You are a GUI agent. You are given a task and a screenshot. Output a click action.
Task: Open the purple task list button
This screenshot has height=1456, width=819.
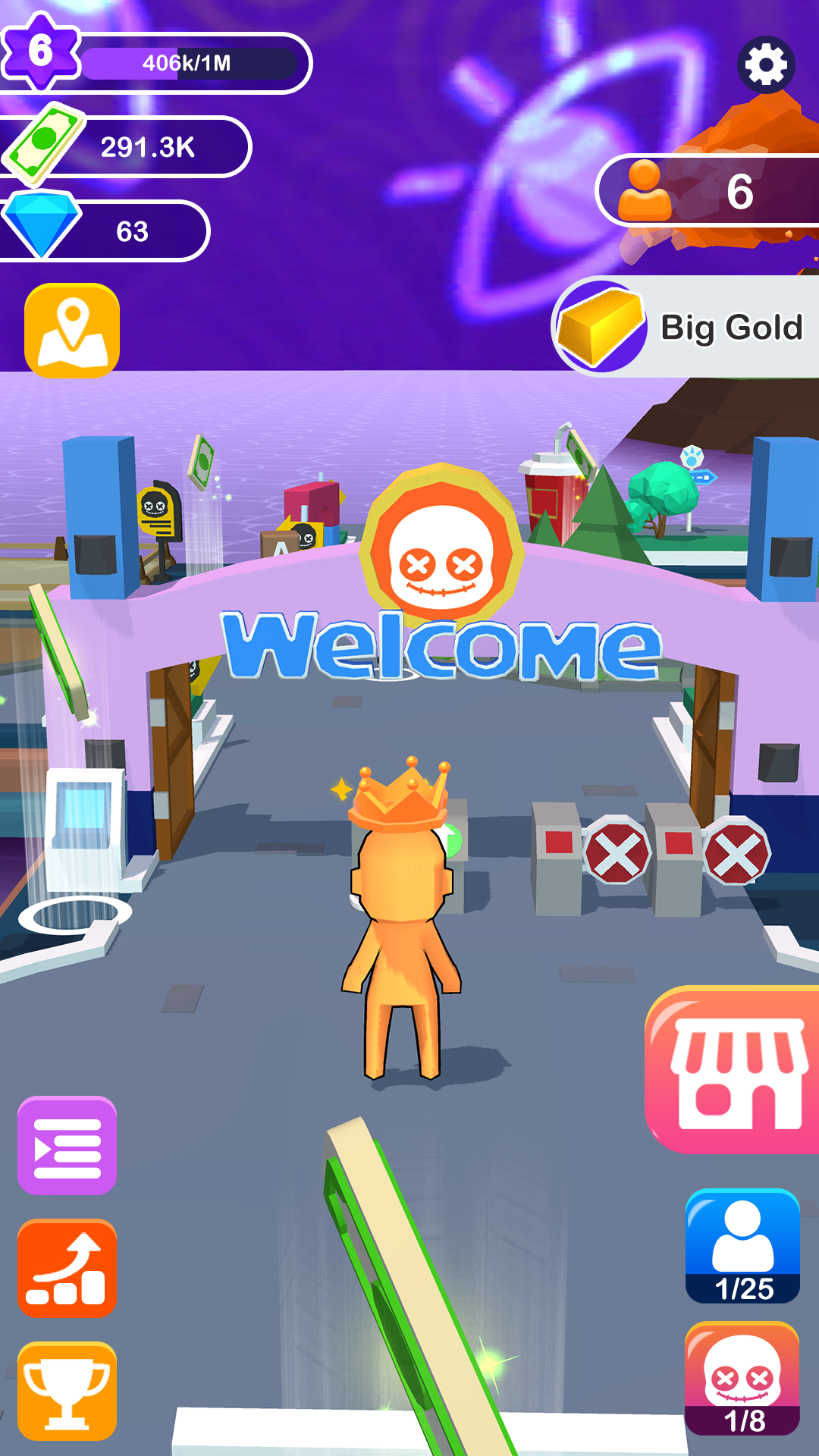click(67, 1145)
